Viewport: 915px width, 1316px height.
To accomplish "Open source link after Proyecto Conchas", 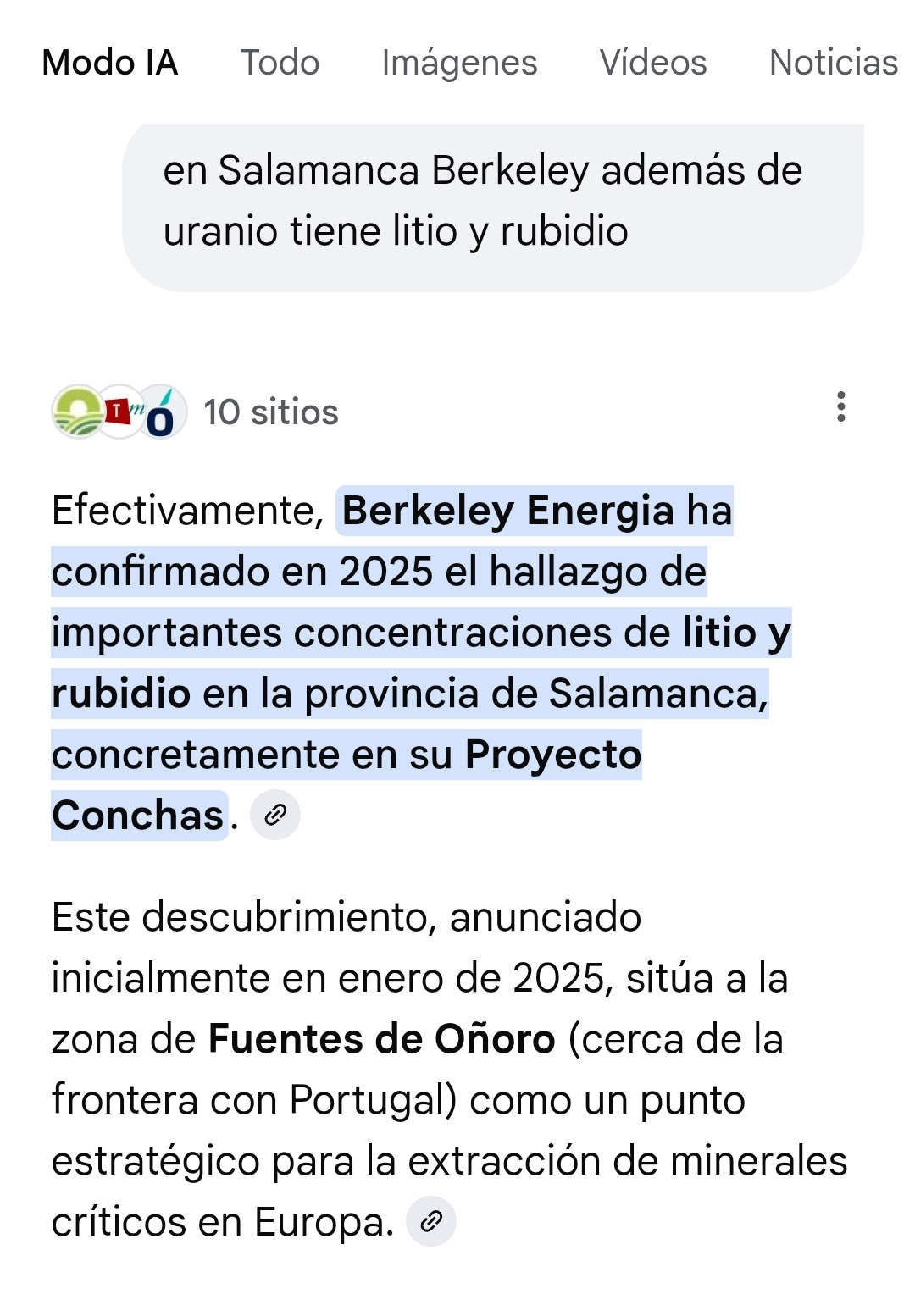I will pyautogui.click(x=275, y=815).
